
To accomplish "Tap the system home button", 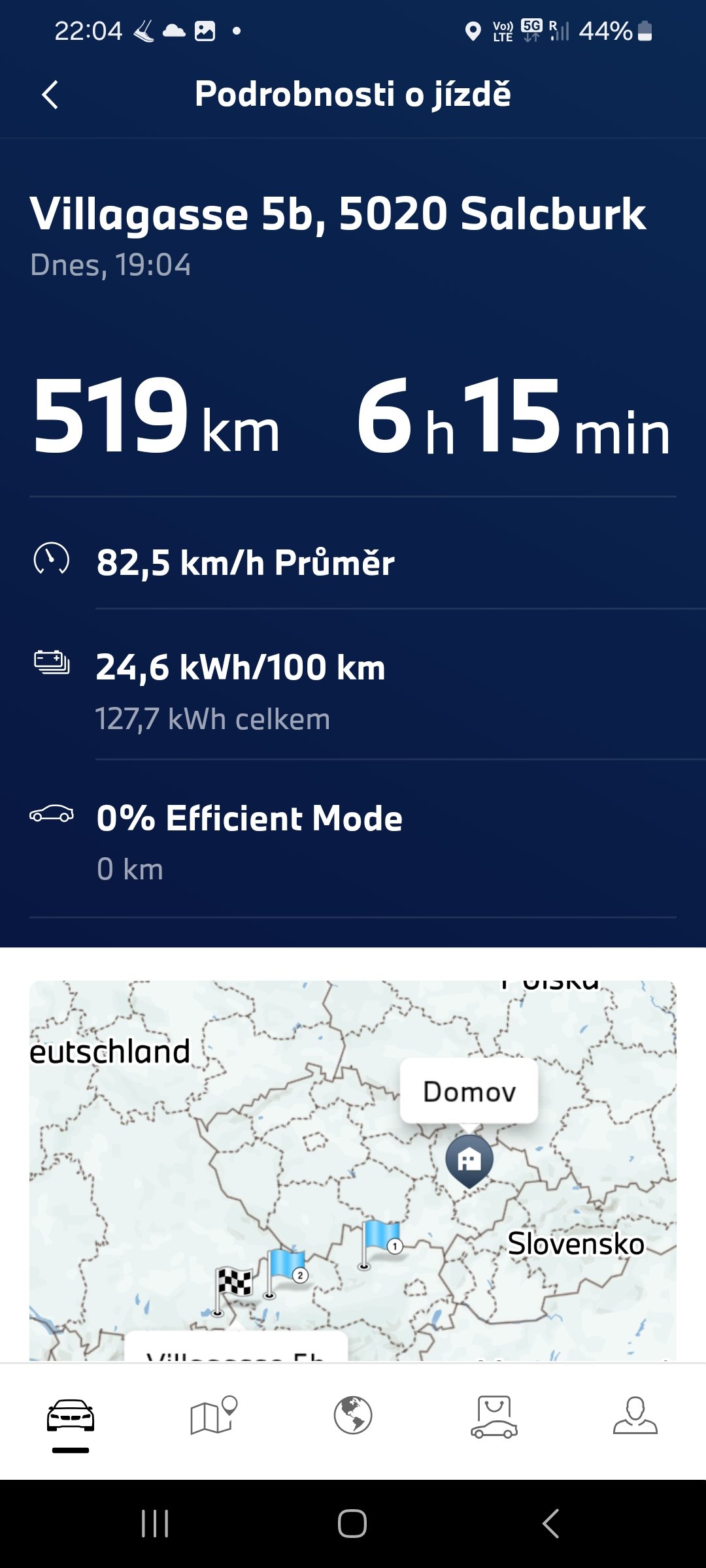I will [x=352, y=1524].
